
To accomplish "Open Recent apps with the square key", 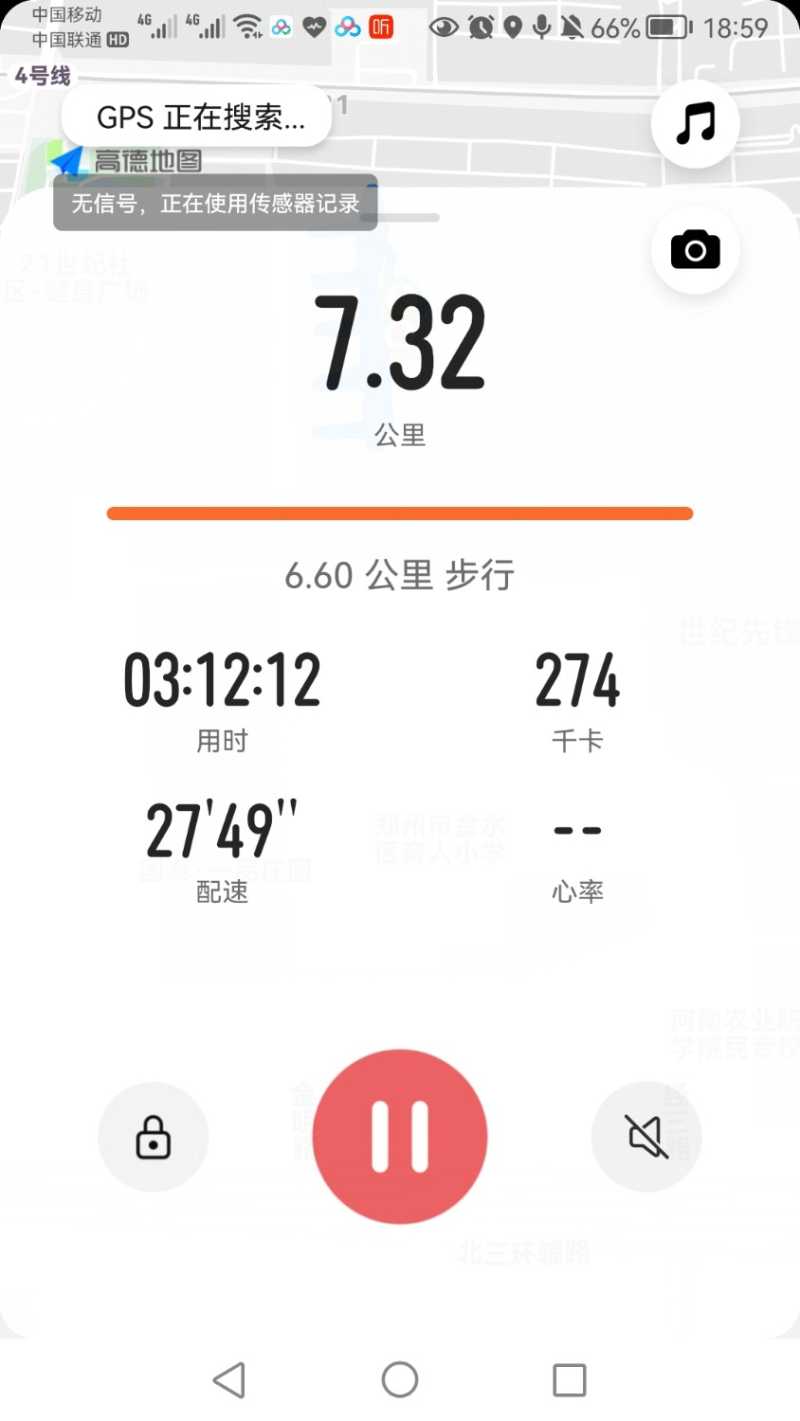I will tap(568, 1380).
